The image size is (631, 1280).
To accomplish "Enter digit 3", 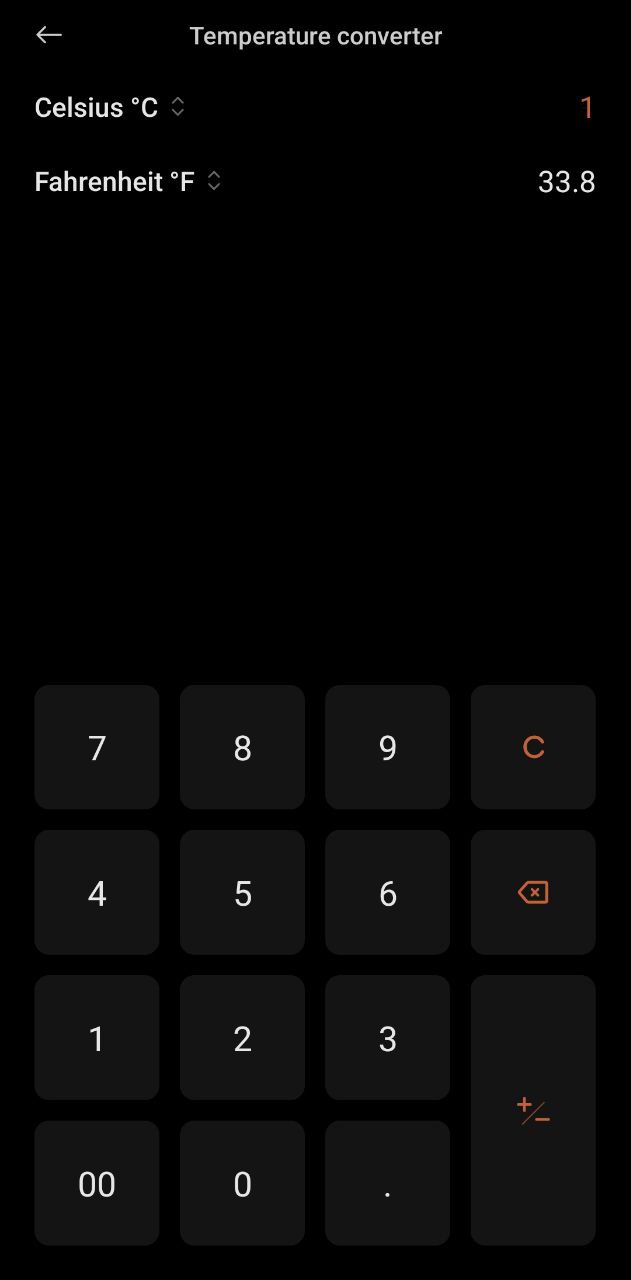I will (x=388, y=1038).
